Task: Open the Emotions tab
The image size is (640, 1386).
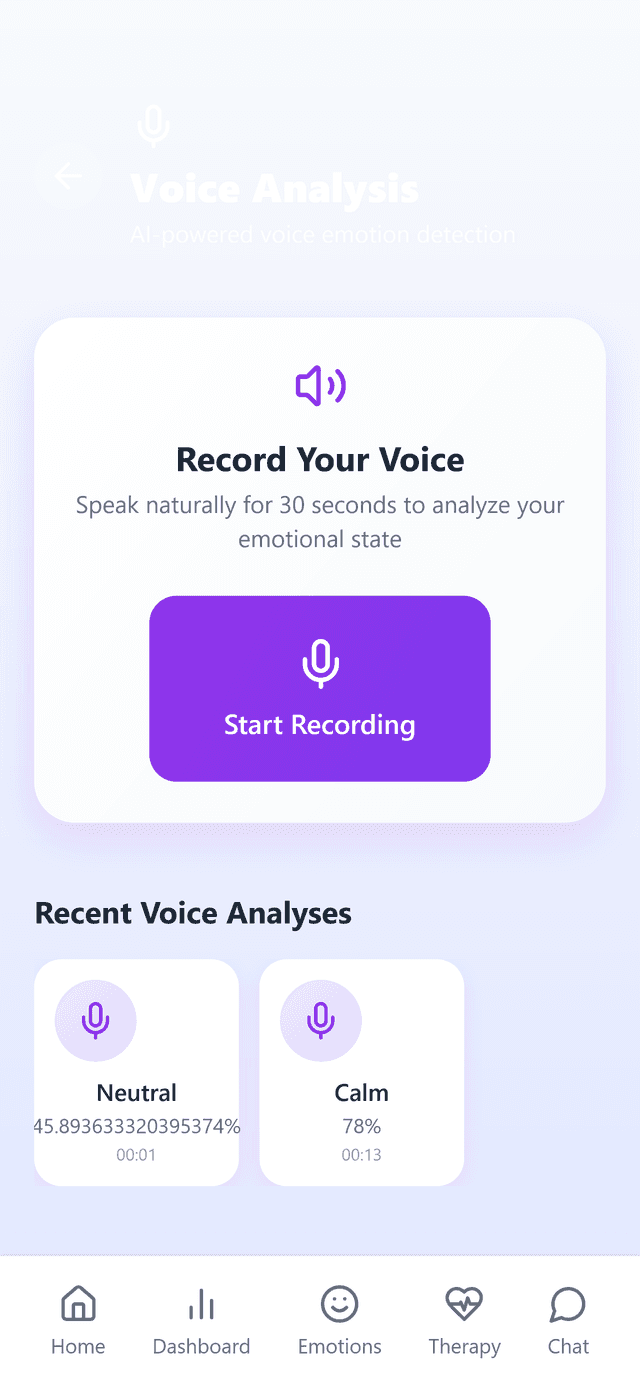Action: 339,1321
